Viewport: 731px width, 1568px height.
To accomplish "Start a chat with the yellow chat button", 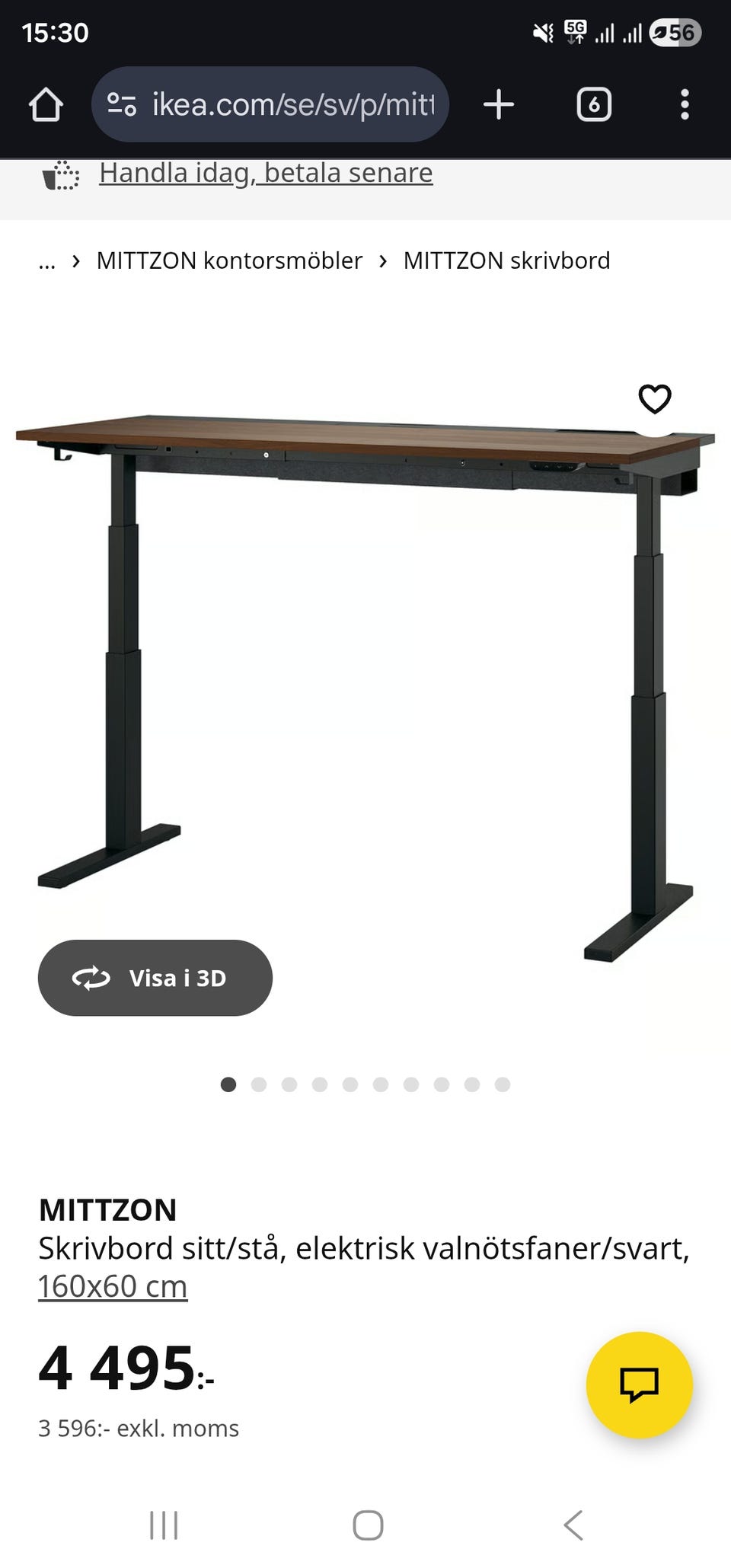I will pyautogui.click(x=639, y=1384).
